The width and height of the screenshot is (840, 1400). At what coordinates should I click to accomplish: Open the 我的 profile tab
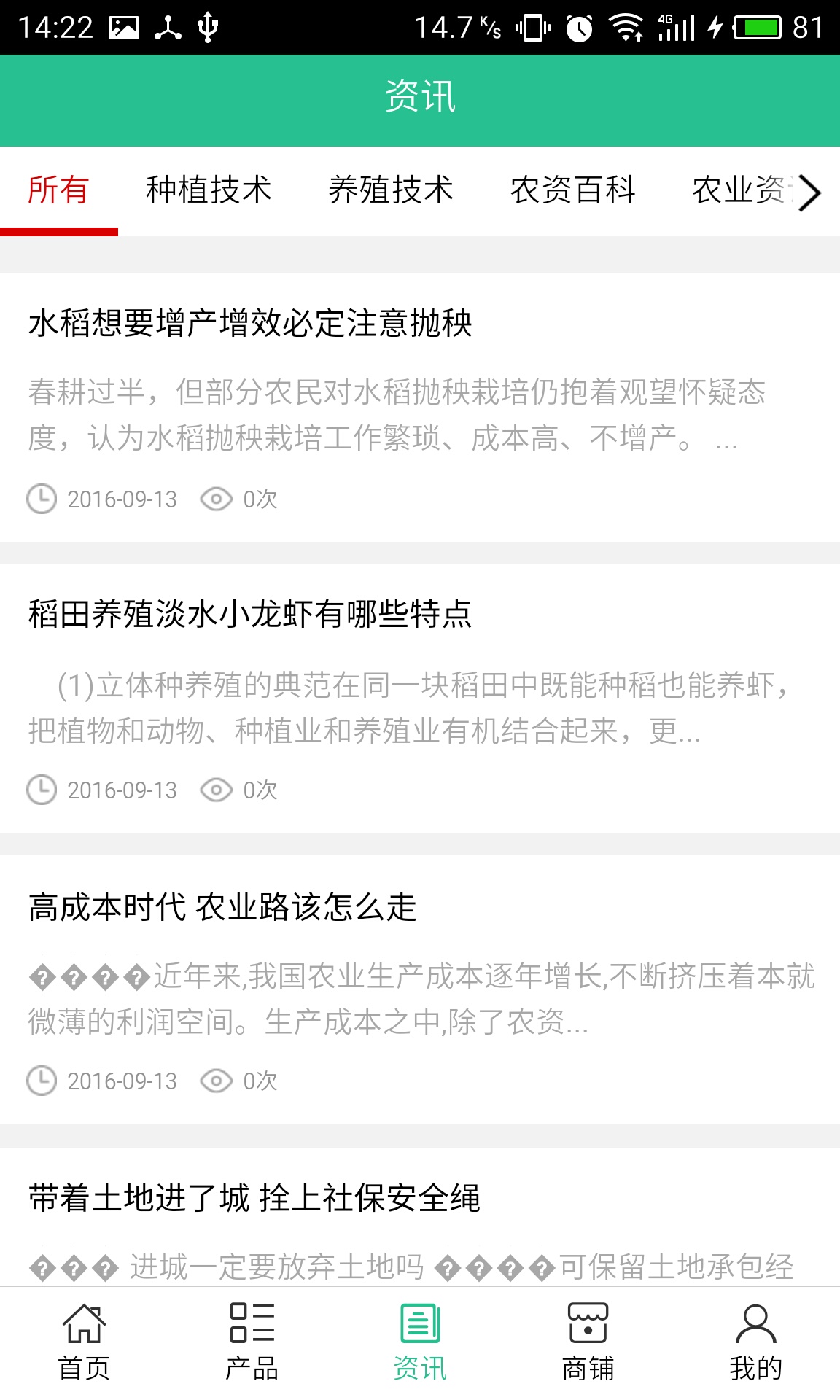point(755,1342)
